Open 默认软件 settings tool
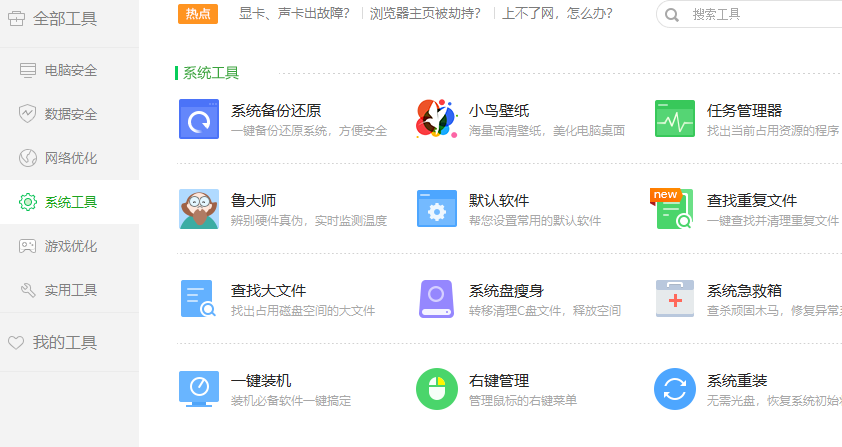This screenshot has width=842, height=447. (499, 201)
